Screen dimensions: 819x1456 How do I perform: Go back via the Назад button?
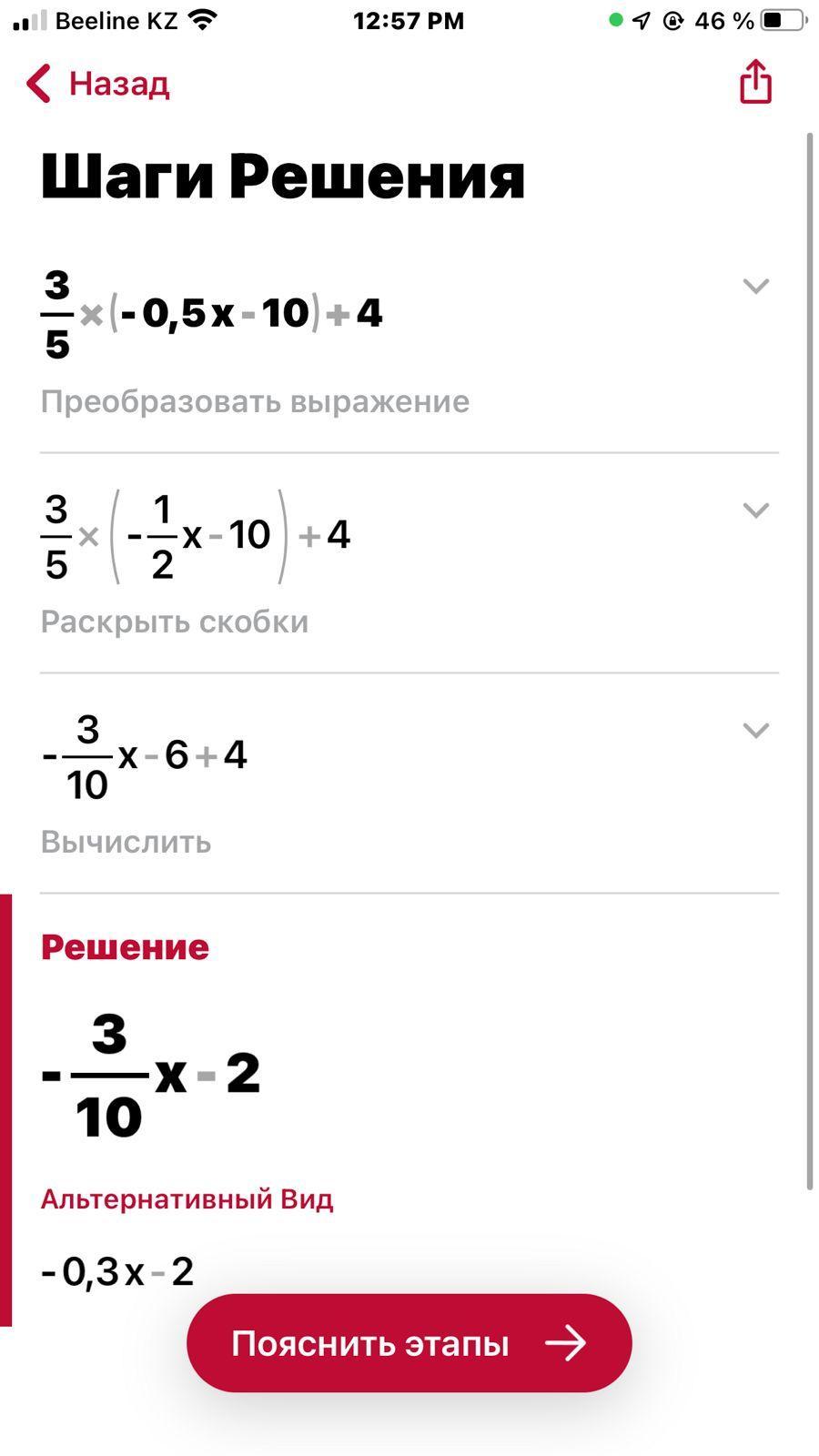pyautogui.click(x=97, y=84)
